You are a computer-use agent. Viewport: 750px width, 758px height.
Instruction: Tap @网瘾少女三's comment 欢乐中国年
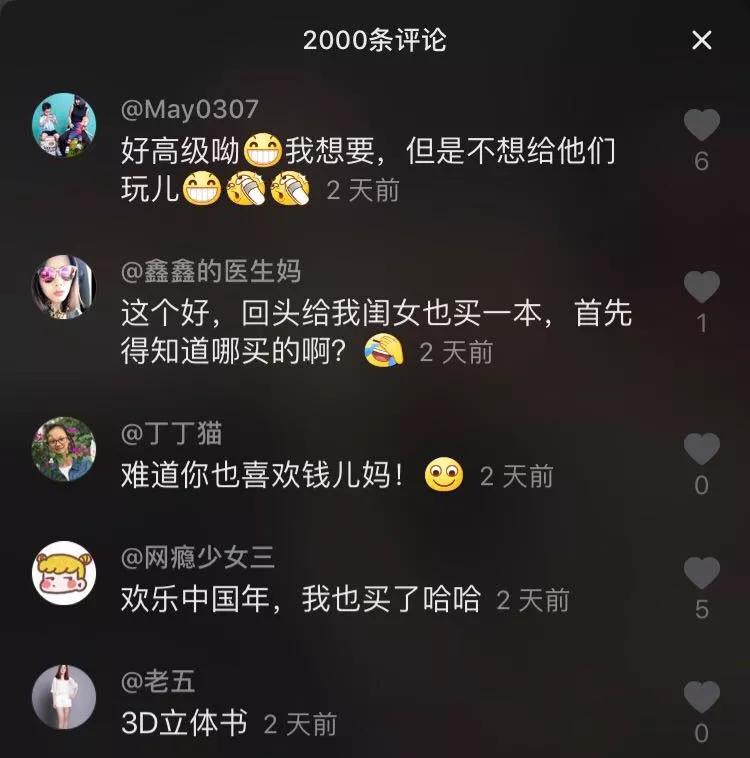200,595
